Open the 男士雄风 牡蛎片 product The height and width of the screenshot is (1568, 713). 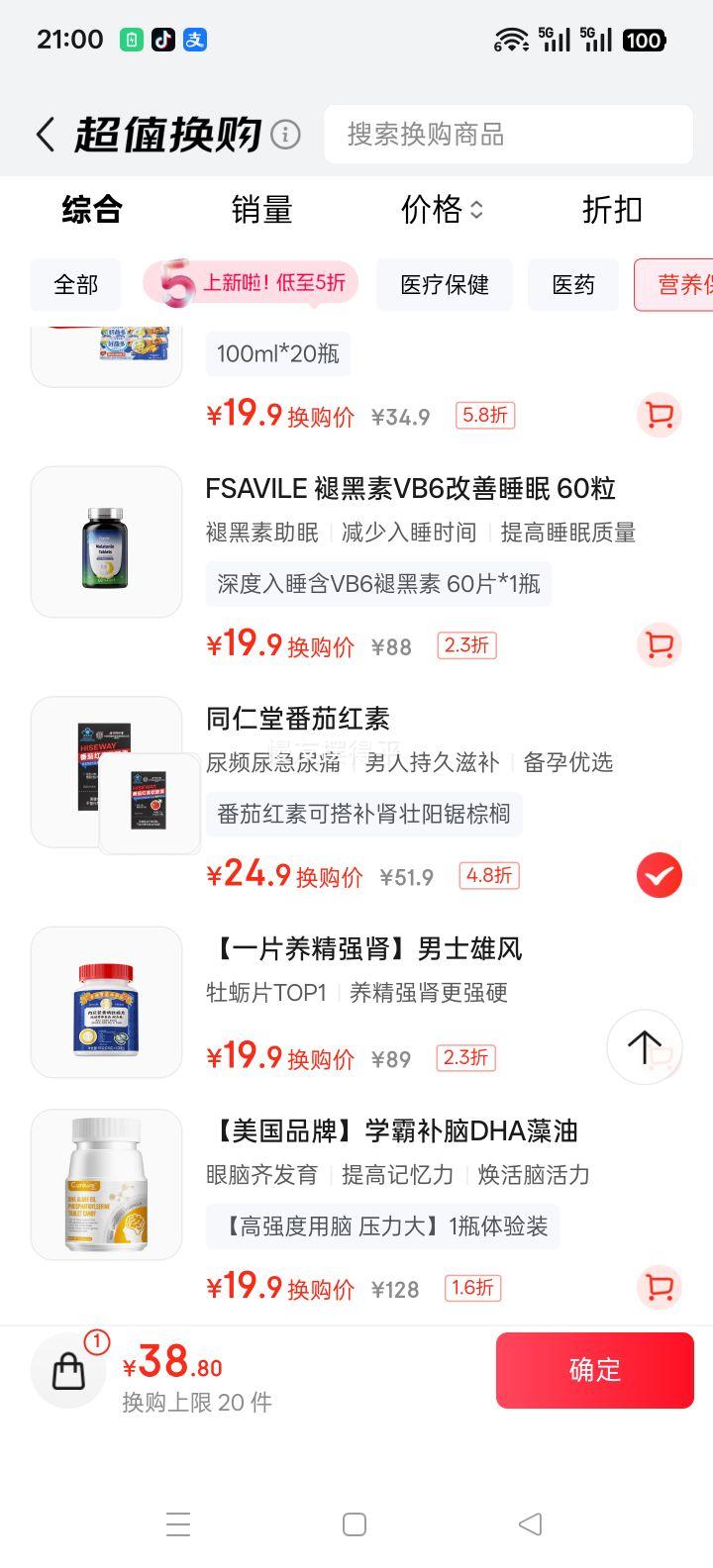(x=364, y=949)
